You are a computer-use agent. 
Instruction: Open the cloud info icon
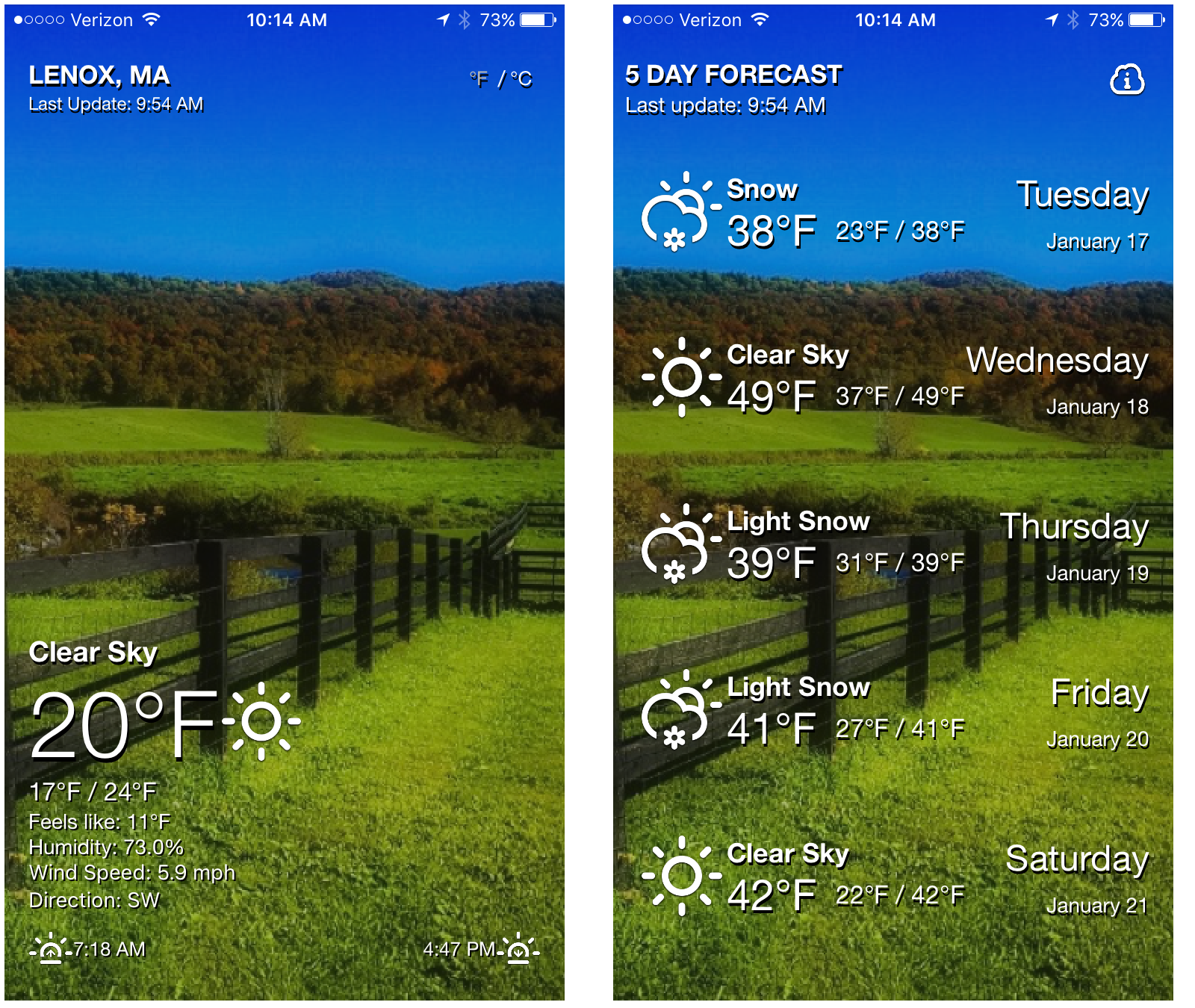tap(1126, 79)
